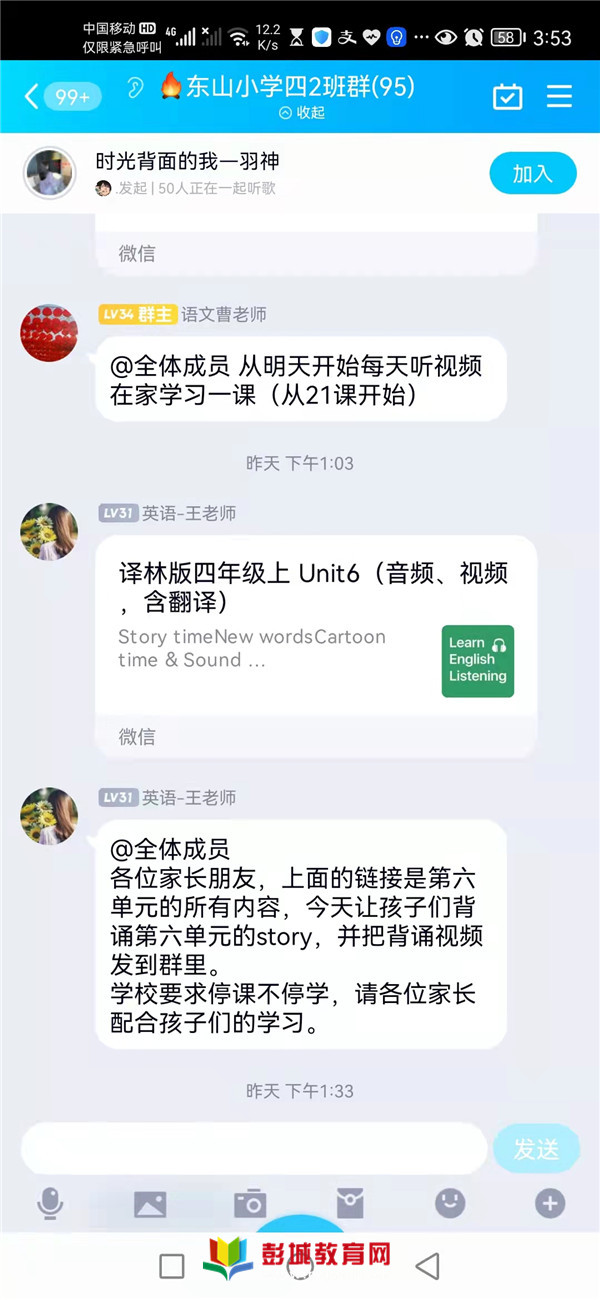The height and width of the screenshot is (1300, 600).
Task: Open the photo gallery picker
Action: [150, 1204]
